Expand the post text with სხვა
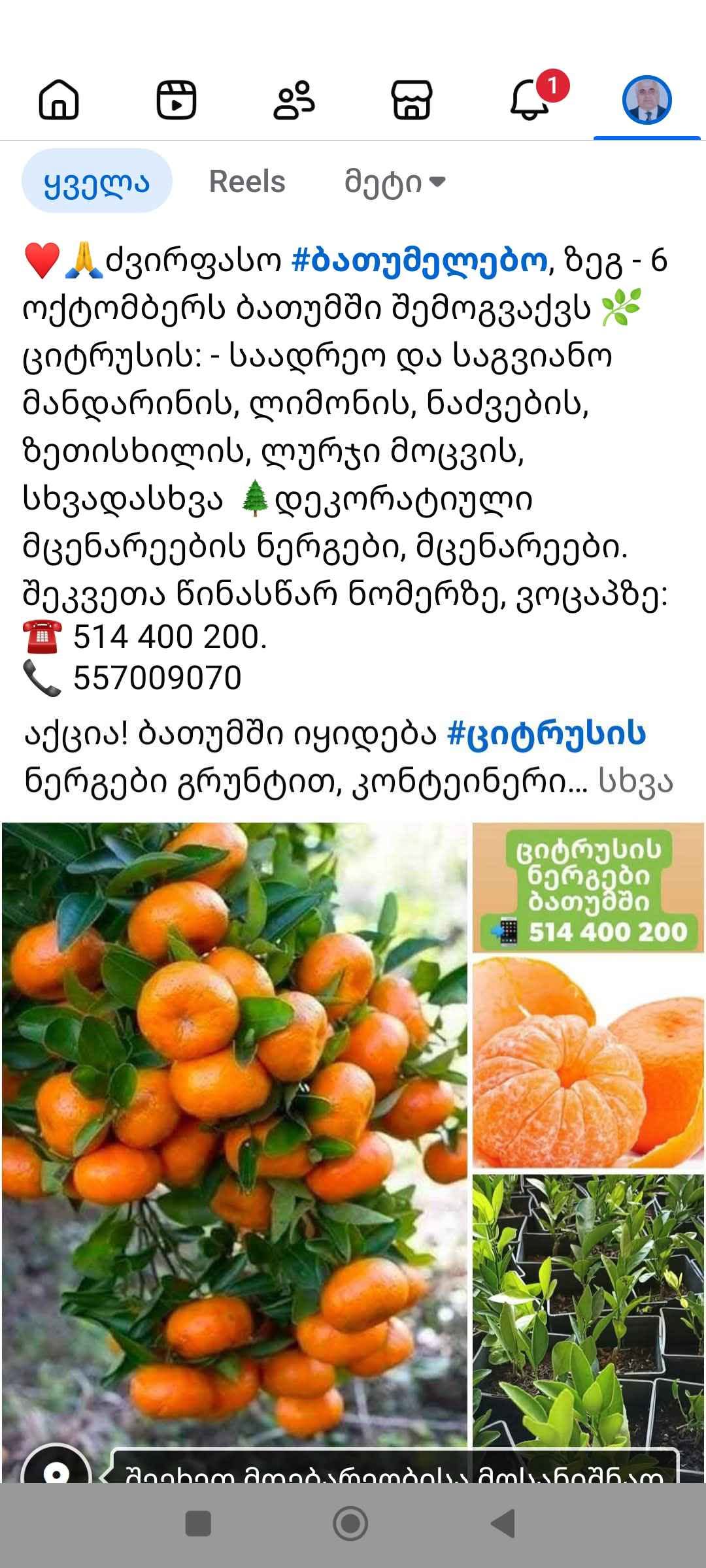This screenshot has width=706, height=1568. [636, 782]
